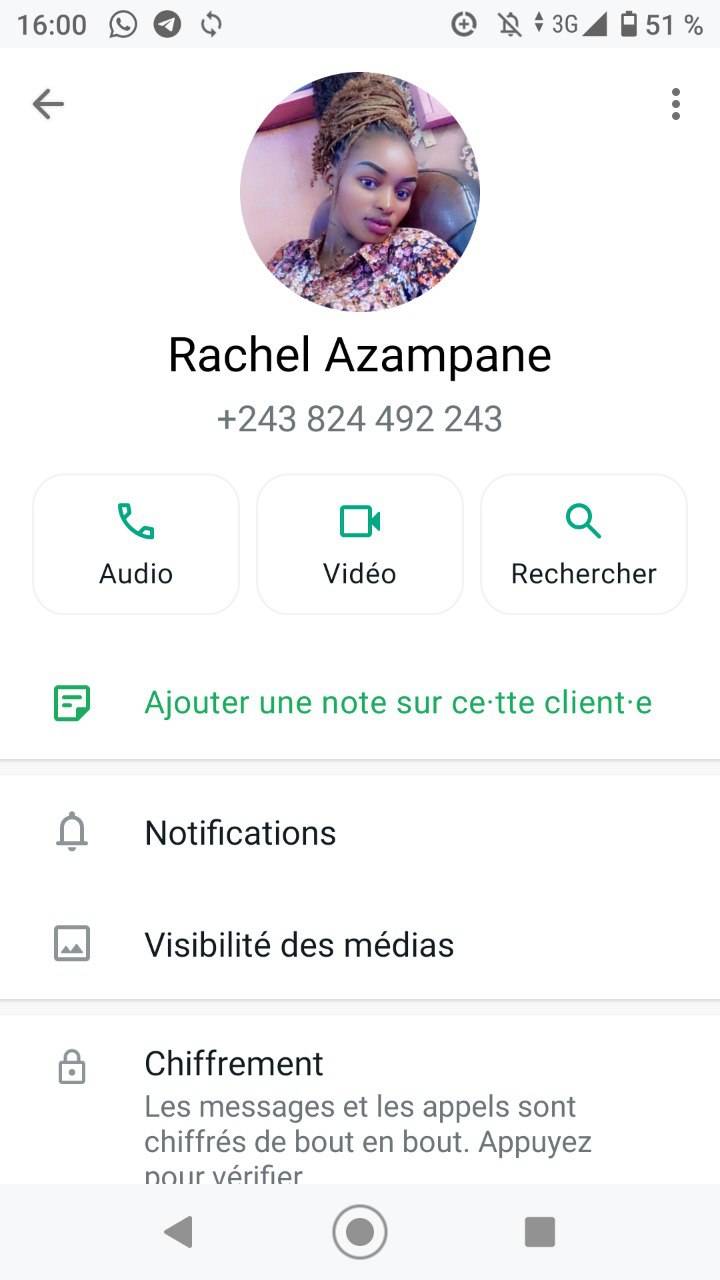This screenshot has width=720, height=1280.
Task: Tap Rechercher to search the conversation
Action: tap(584, 544)
